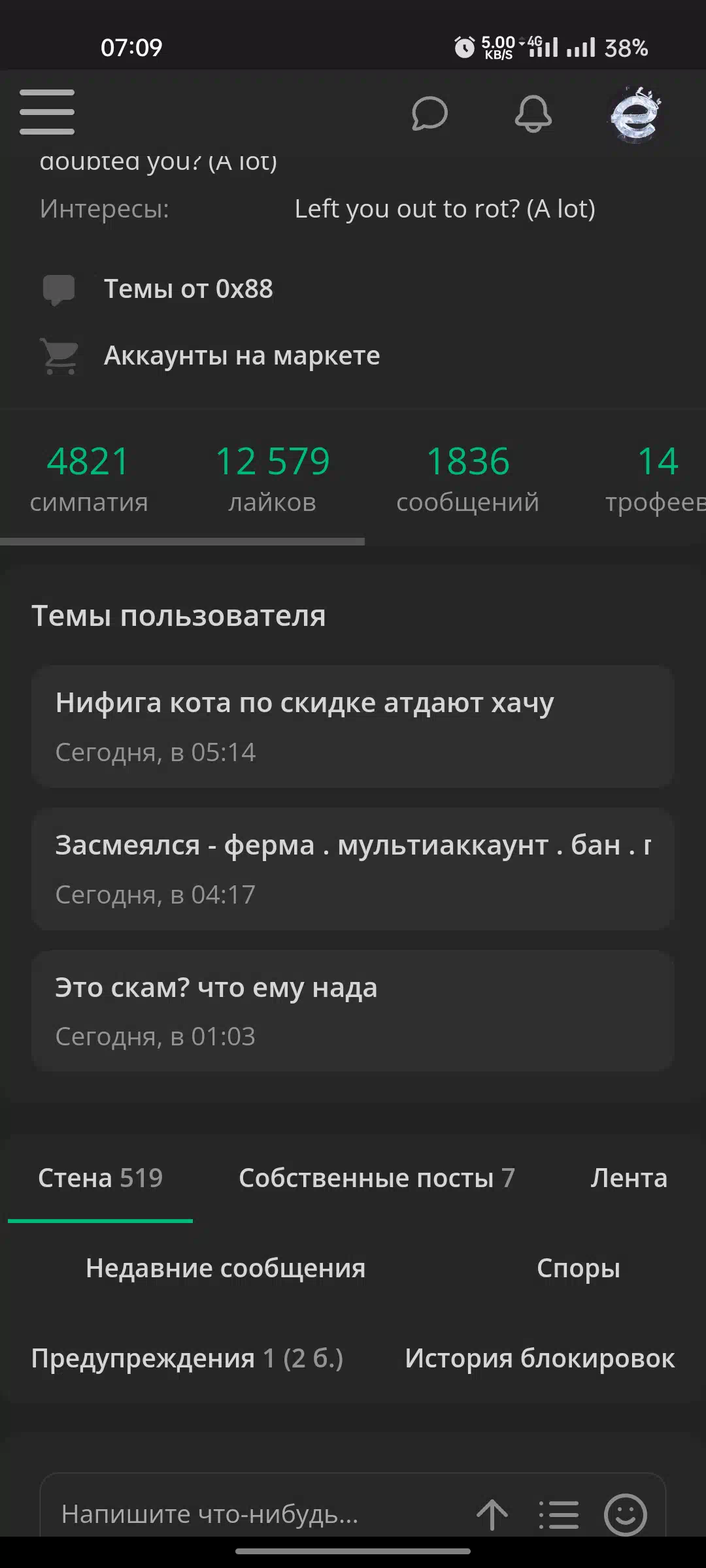
Task: View the 4821 симпатия stat
Action: (89, 478)
